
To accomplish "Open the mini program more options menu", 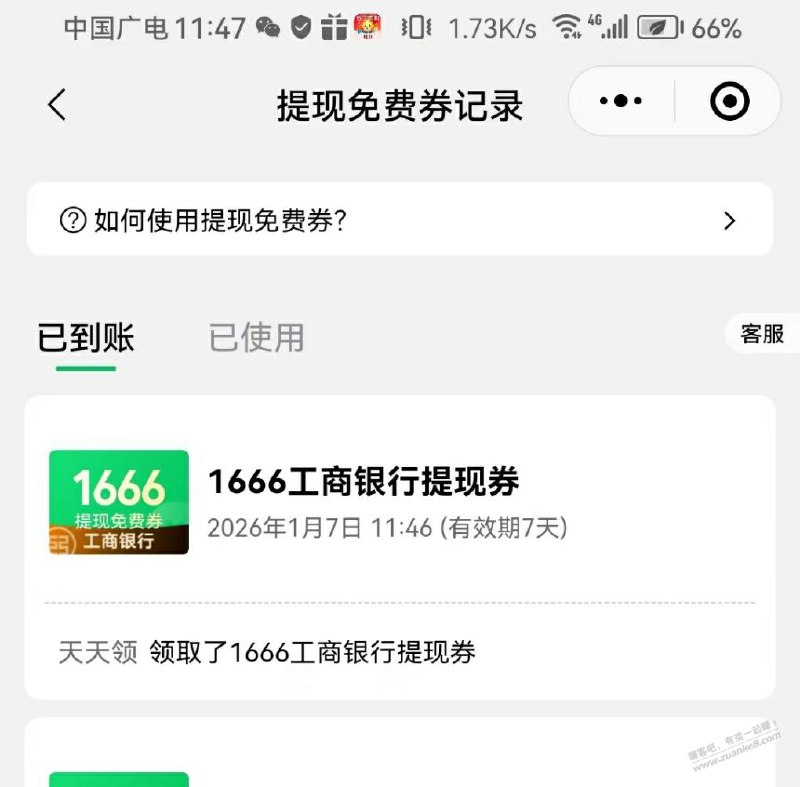I will click(620, 101).
